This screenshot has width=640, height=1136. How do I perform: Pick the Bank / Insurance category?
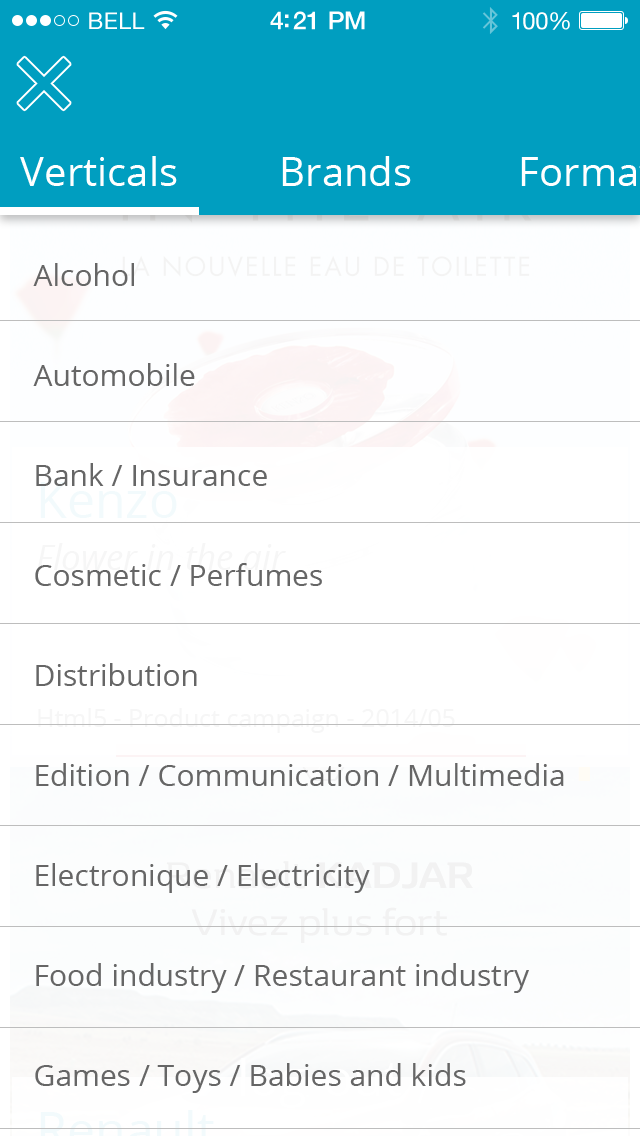pos(151,475)
